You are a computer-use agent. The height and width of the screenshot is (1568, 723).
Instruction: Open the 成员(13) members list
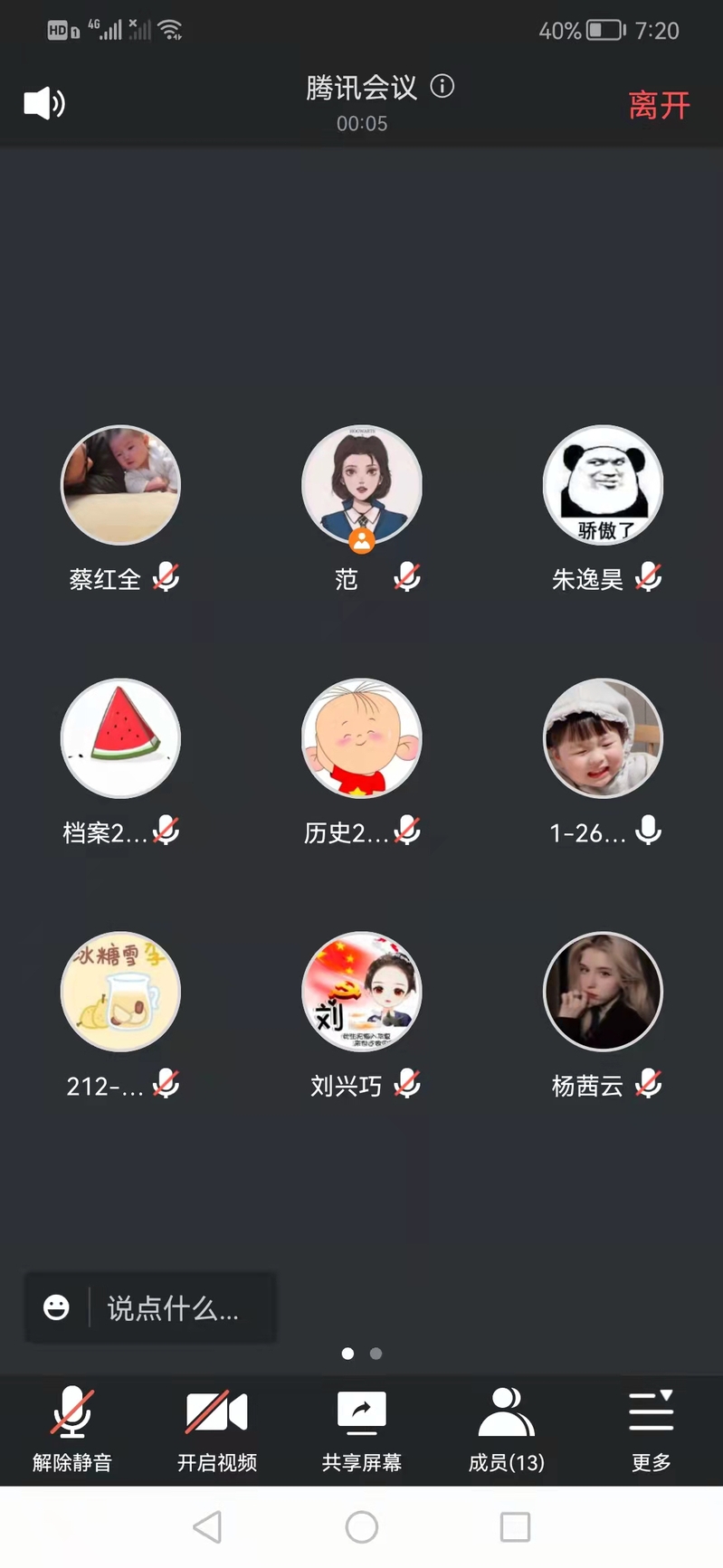tap(507, 1427)
